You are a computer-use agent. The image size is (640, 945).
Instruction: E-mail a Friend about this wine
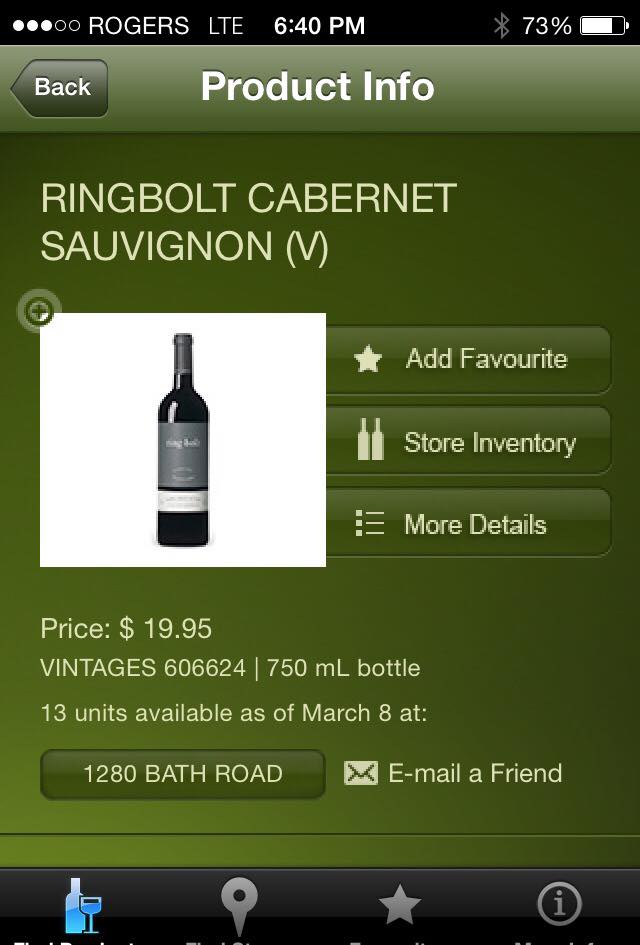[453, 773]
